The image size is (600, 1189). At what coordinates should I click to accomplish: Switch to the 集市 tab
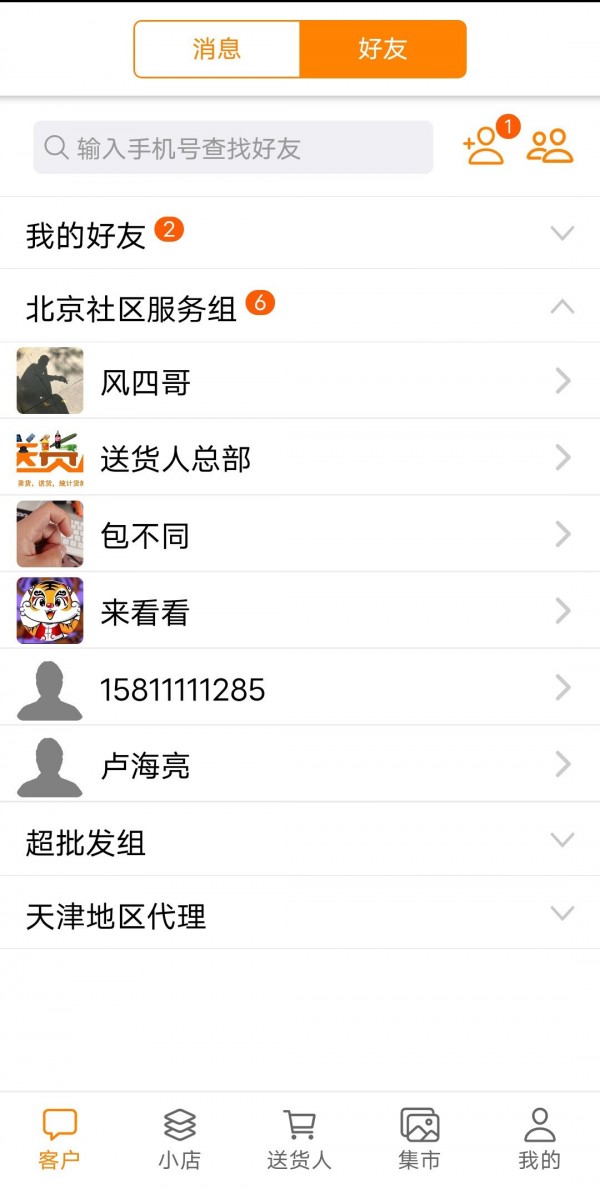[x=419, y=1139]
